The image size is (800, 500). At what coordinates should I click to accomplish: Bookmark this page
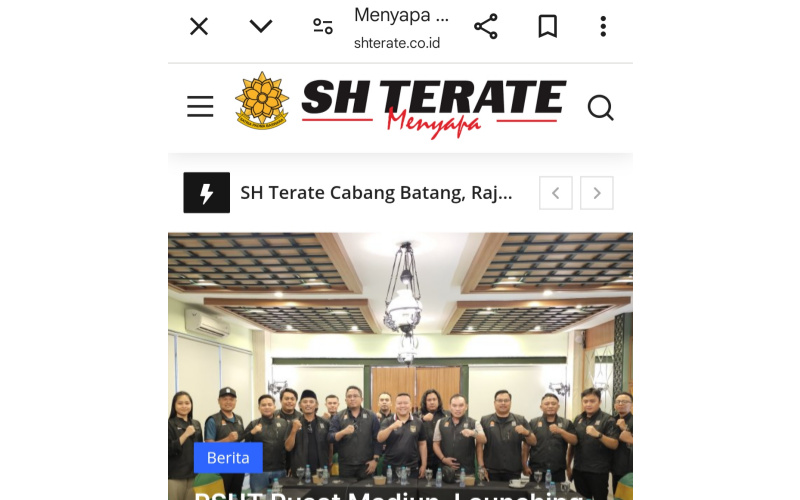click(547, 27)
